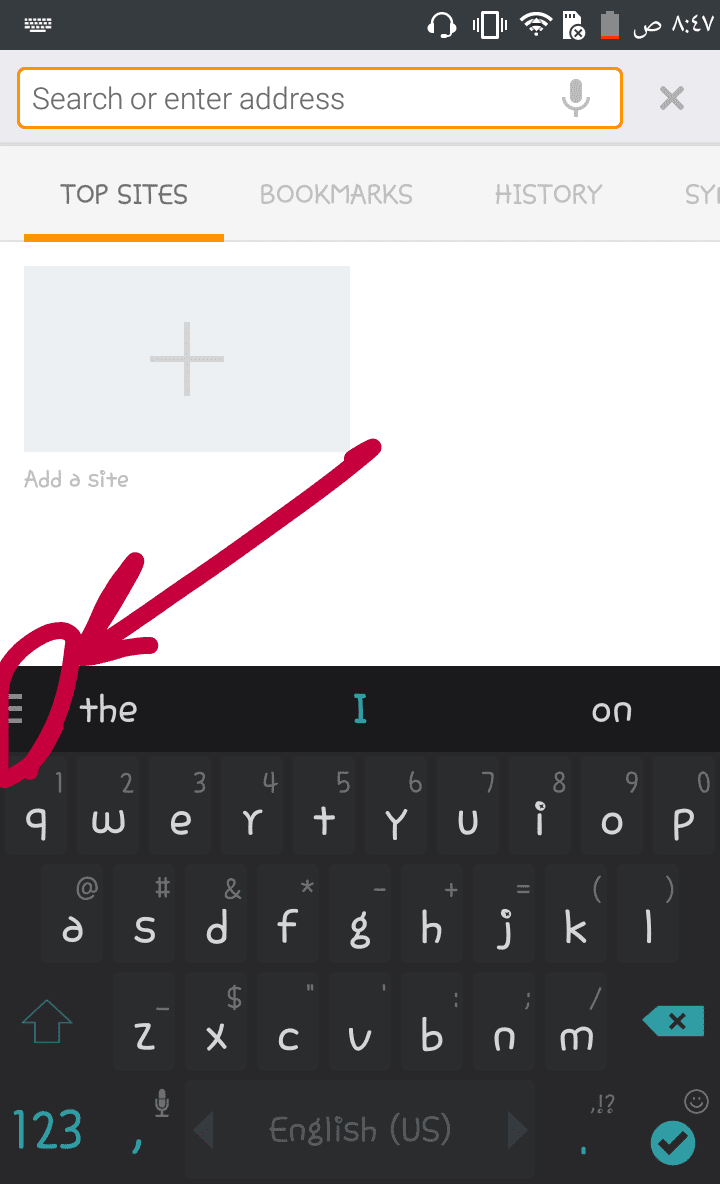Choose the suggestion "on"

click(611, 711)
